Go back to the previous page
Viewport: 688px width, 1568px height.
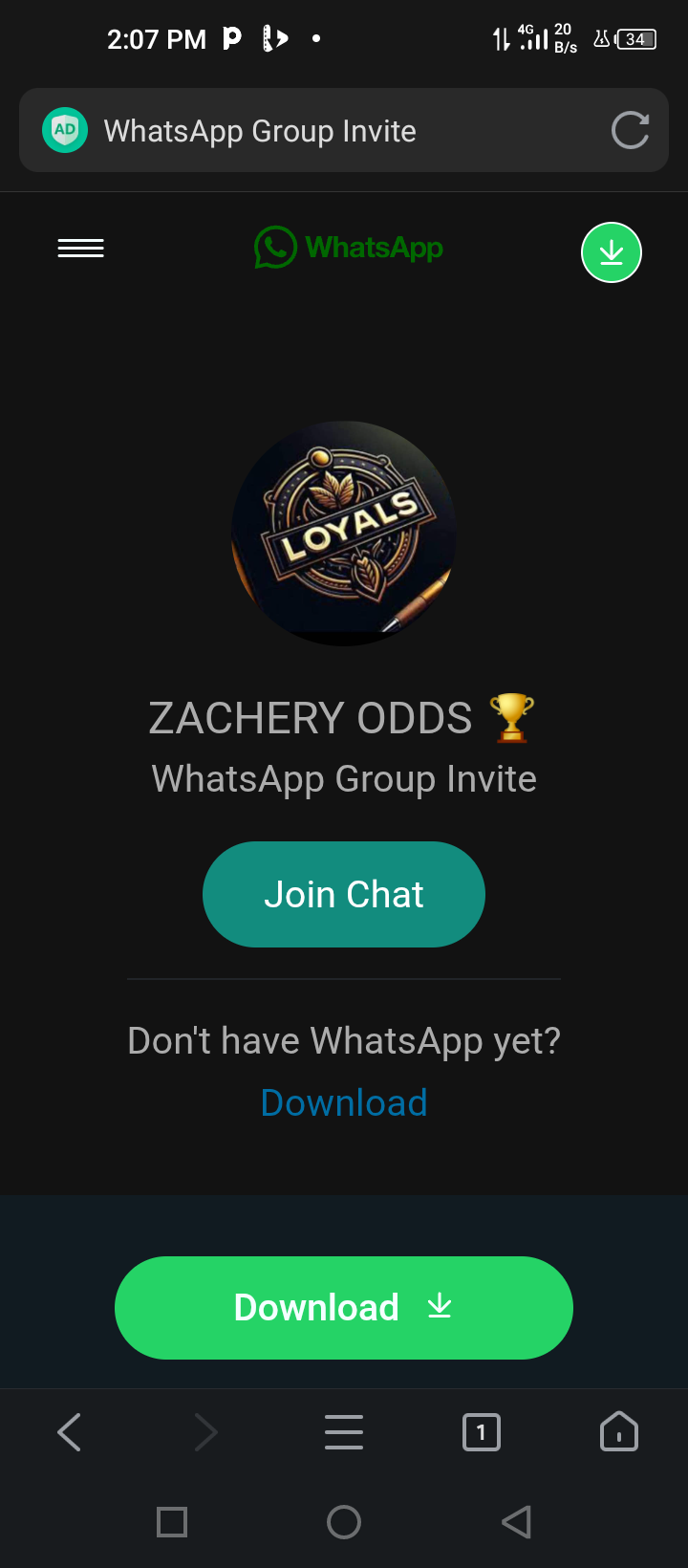(x=70, y=1432)
